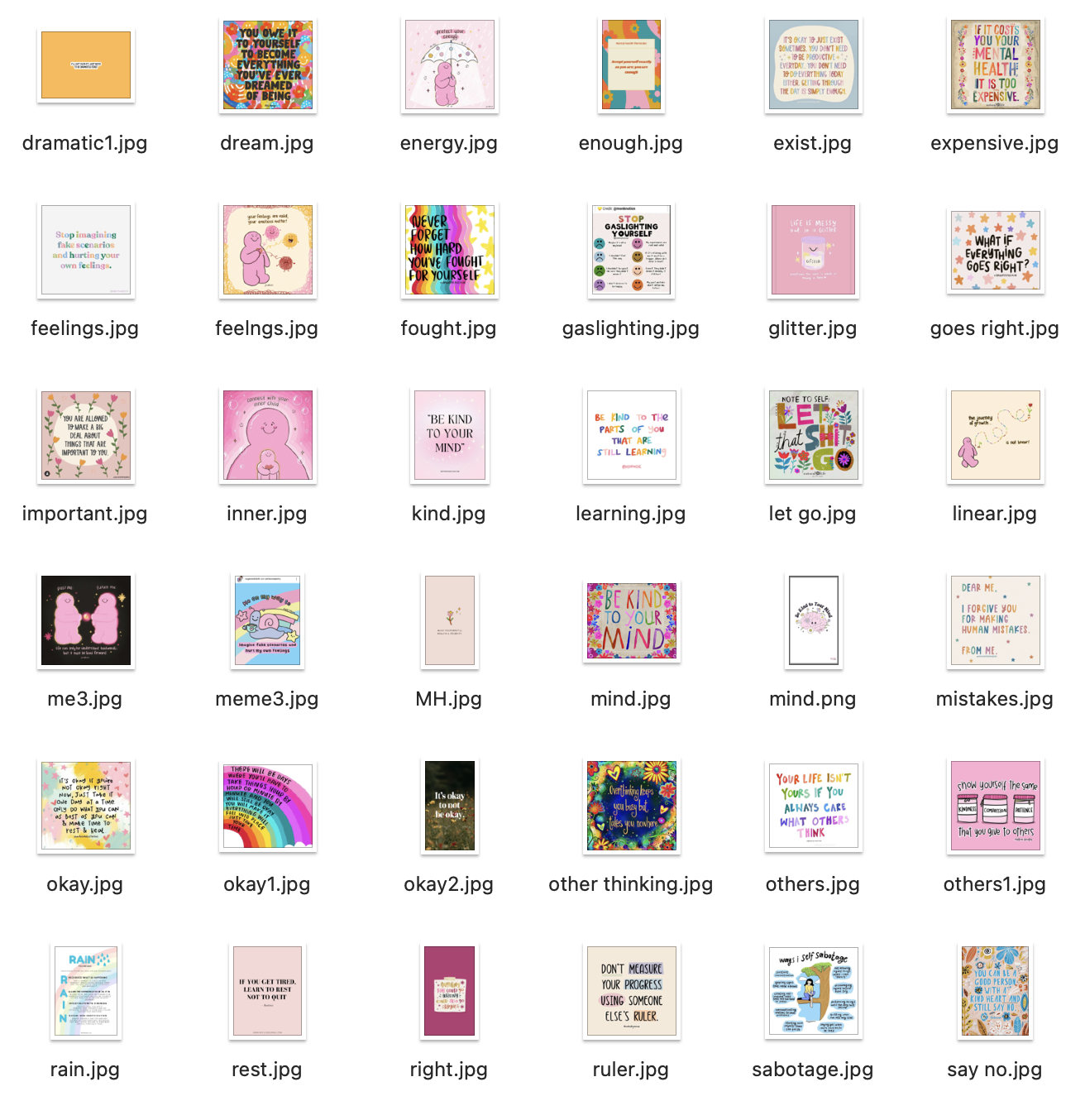Image resolution: width=1085 pixels, height=1120 pixels.
Task: Select other thinking.jpg file
Action: click(x=632, y=806)
